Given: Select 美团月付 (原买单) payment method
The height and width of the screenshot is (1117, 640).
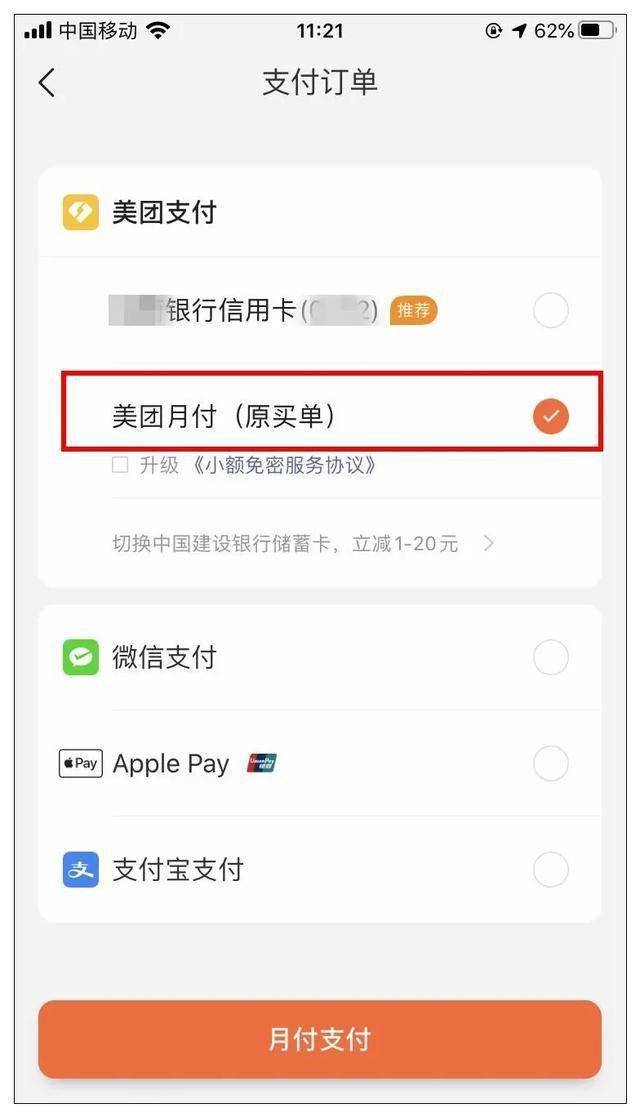Looking at the screenshot, I should coord(550,416).
